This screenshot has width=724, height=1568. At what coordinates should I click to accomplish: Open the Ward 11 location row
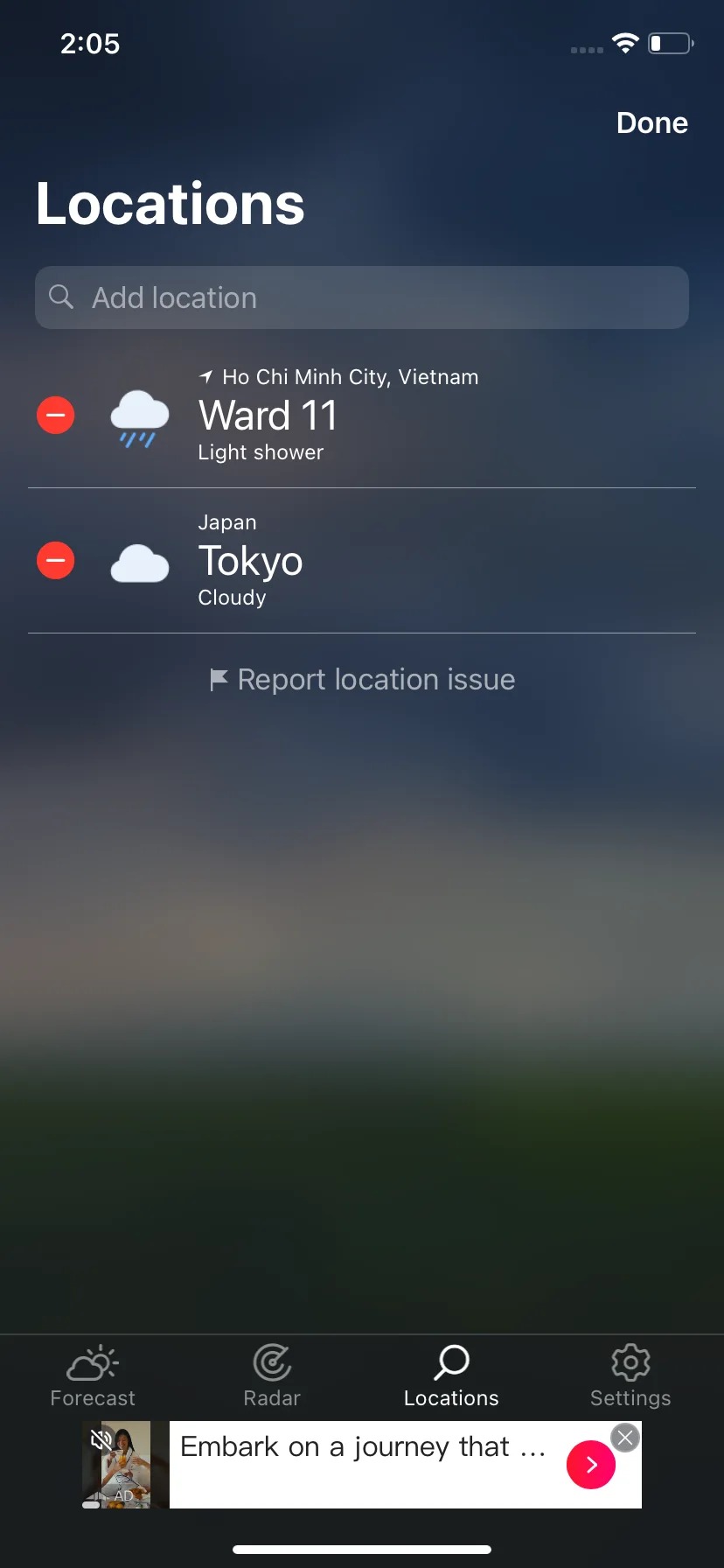click(393, 415)
